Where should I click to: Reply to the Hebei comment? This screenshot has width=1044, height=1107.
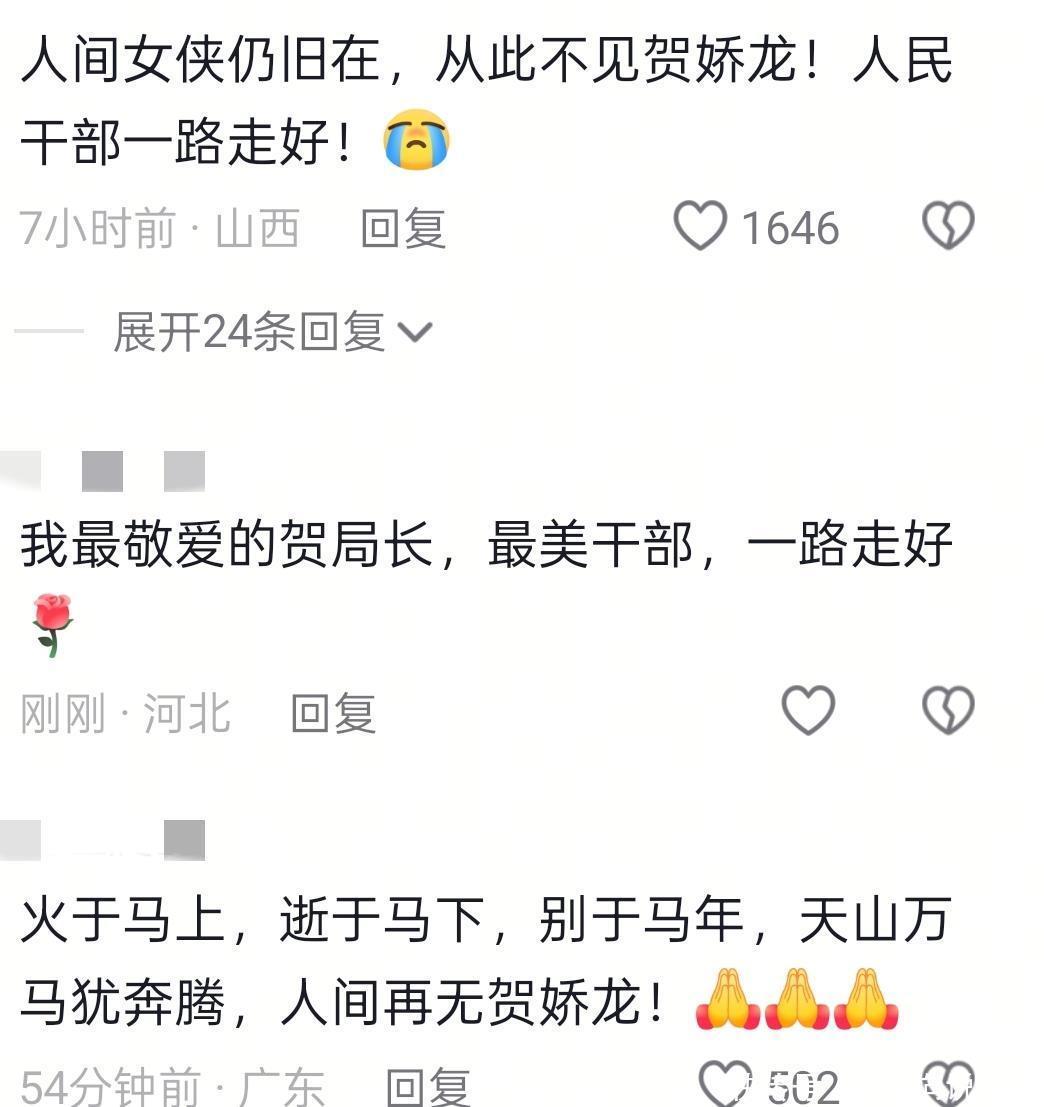pos(333,714)
